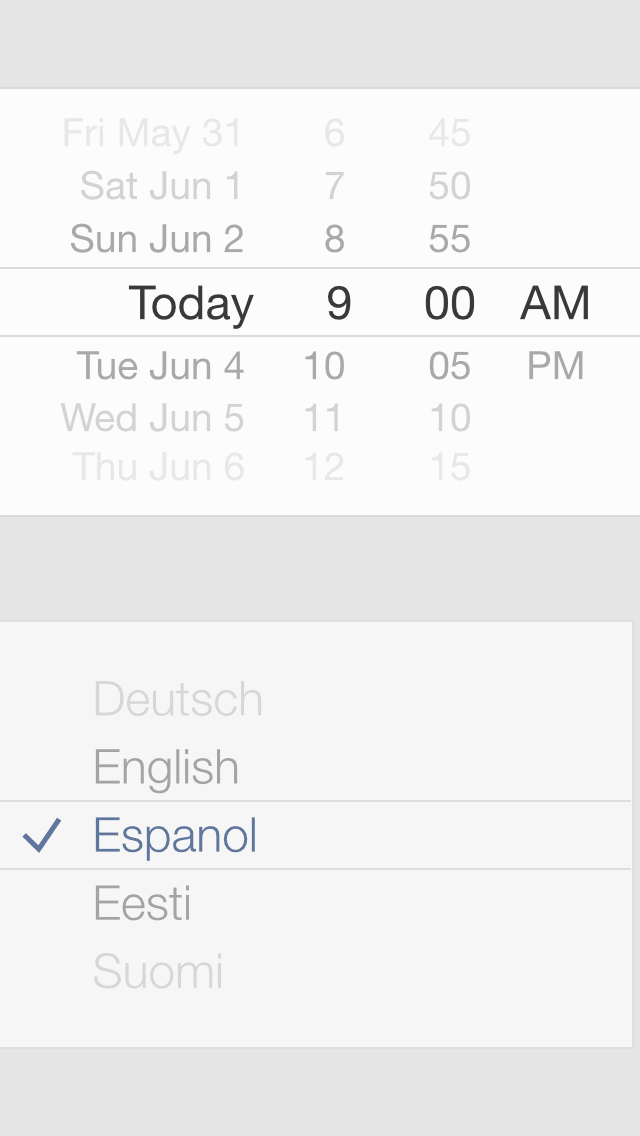The width and height of the screenshot is (640, 1136).
Task: Select Suomi language option
Action: click(x=158, y=971)
